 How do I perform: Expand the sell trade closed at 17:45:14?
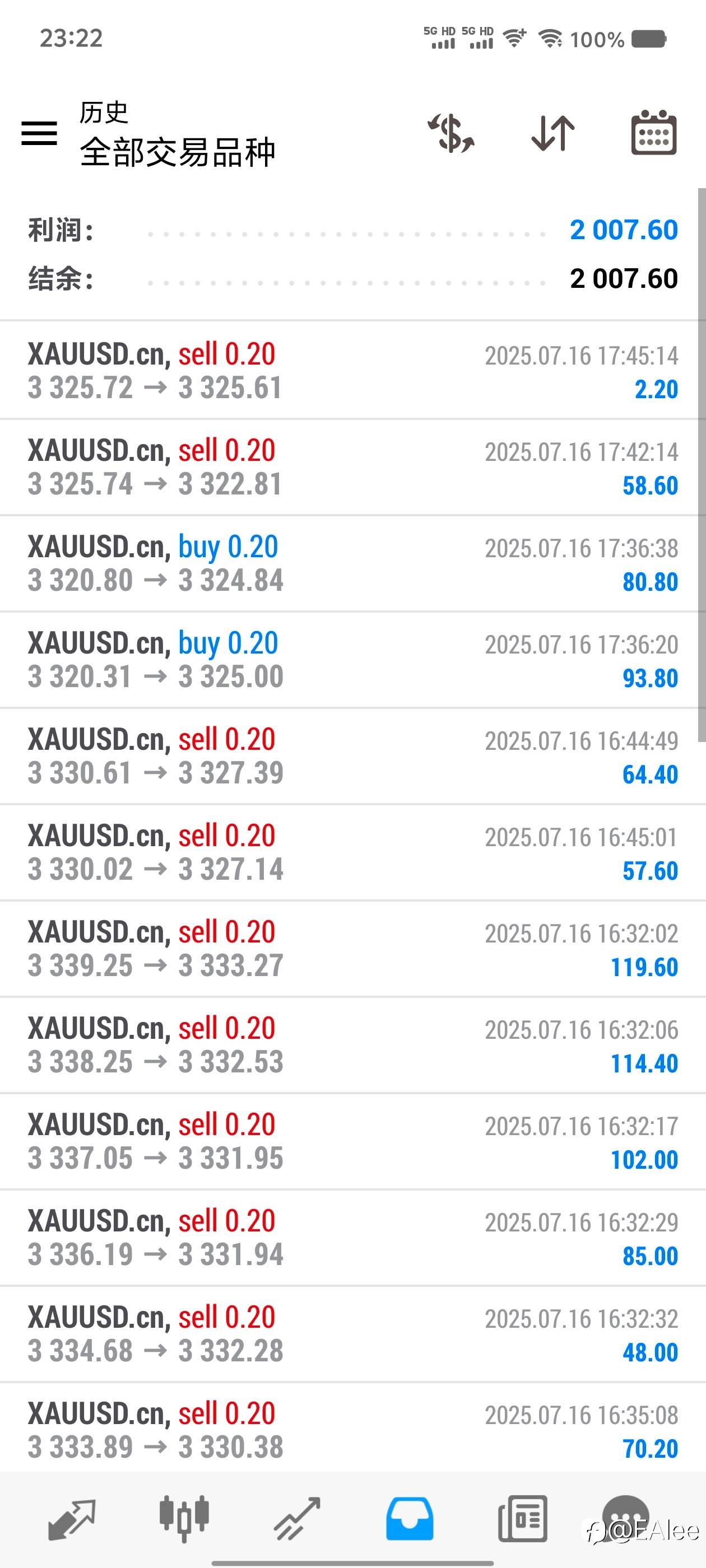coord(352,370)
